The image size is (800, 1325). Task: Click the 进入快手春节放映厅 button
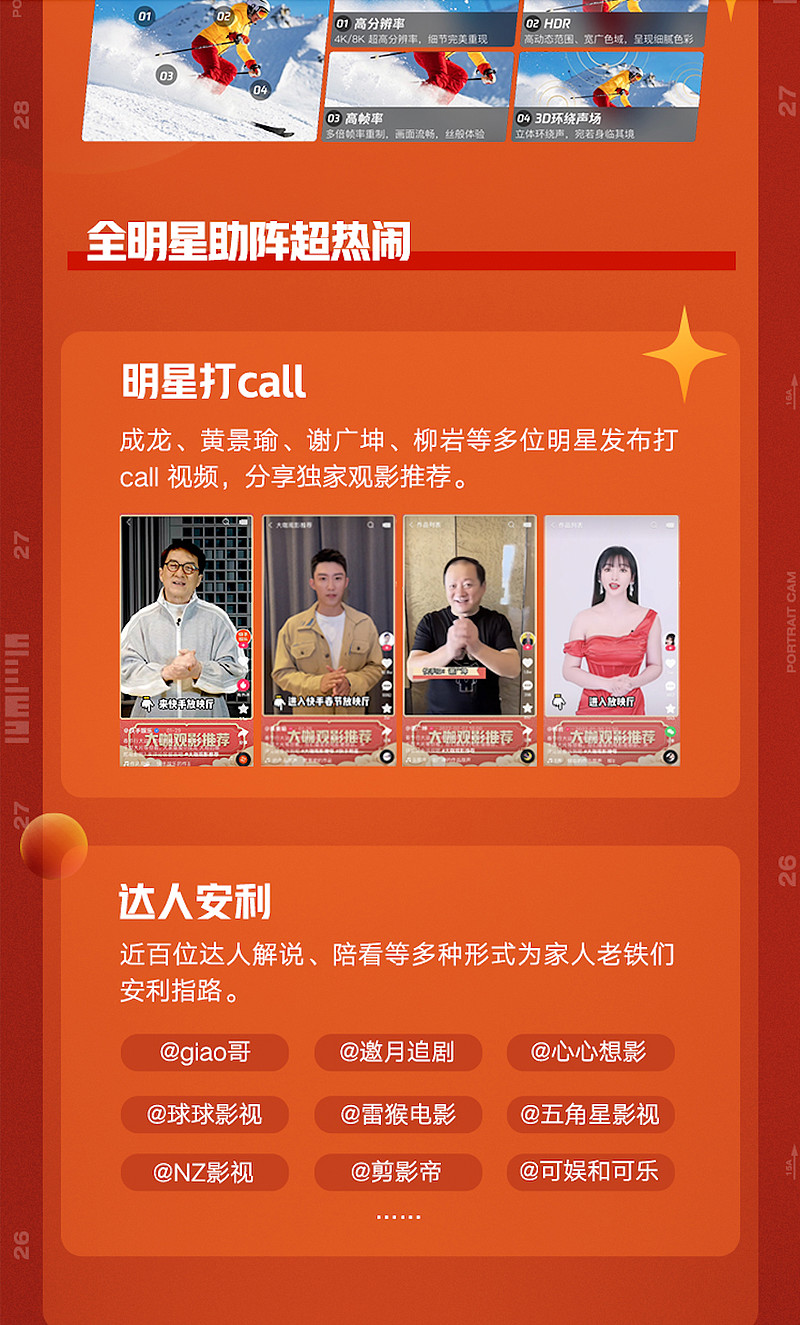point(328,701)
